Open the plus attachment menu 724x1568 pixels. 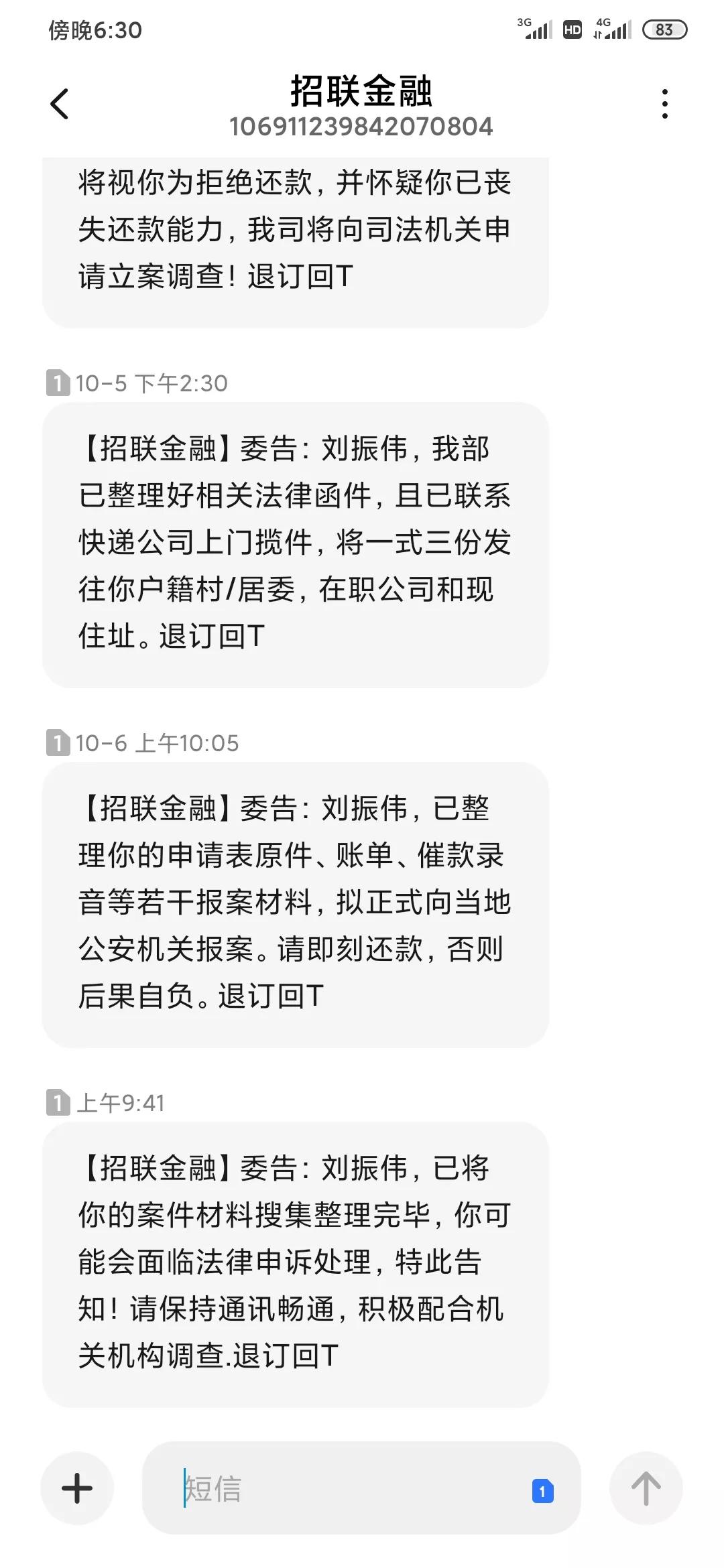pos(77,1488)
